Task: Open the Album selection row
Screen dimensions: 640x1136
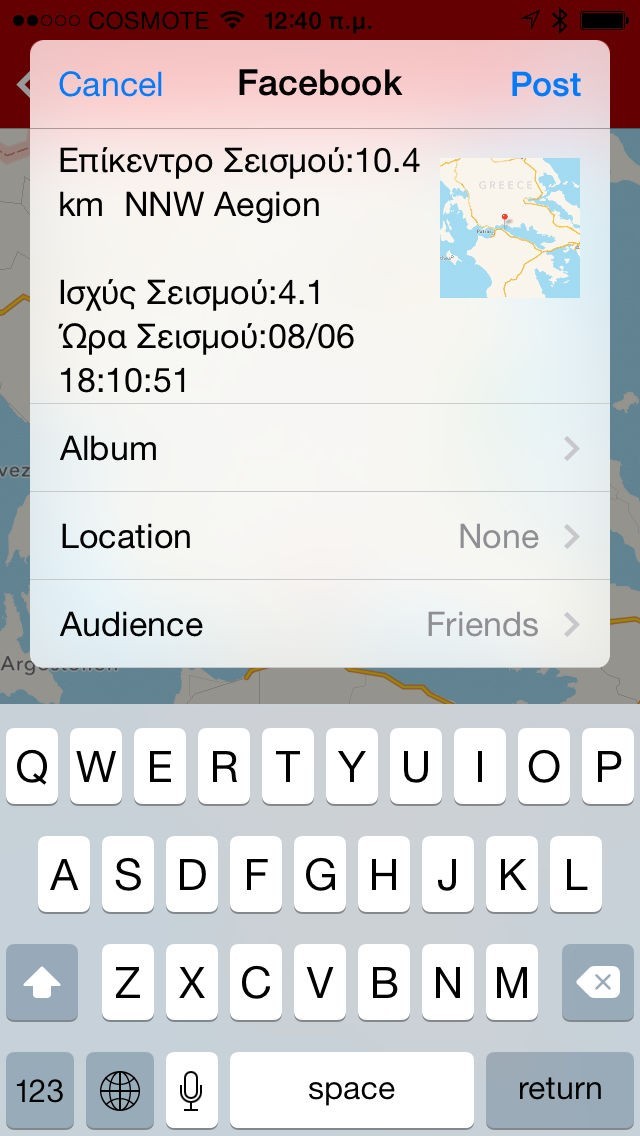Action: 320,449
